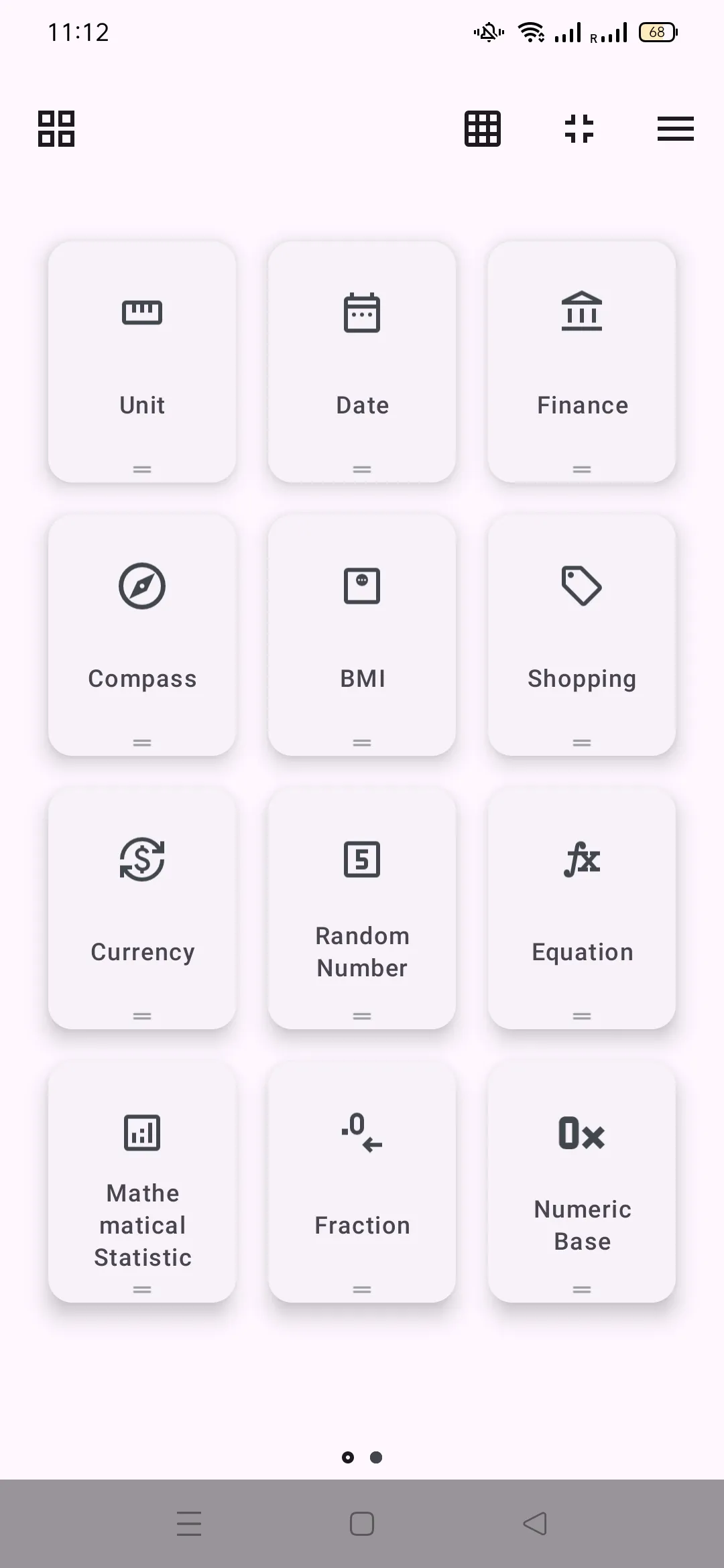This screenshot has width=724, height=1568.
Task: Open the Equation solver card
Action: tap(582, 909)
